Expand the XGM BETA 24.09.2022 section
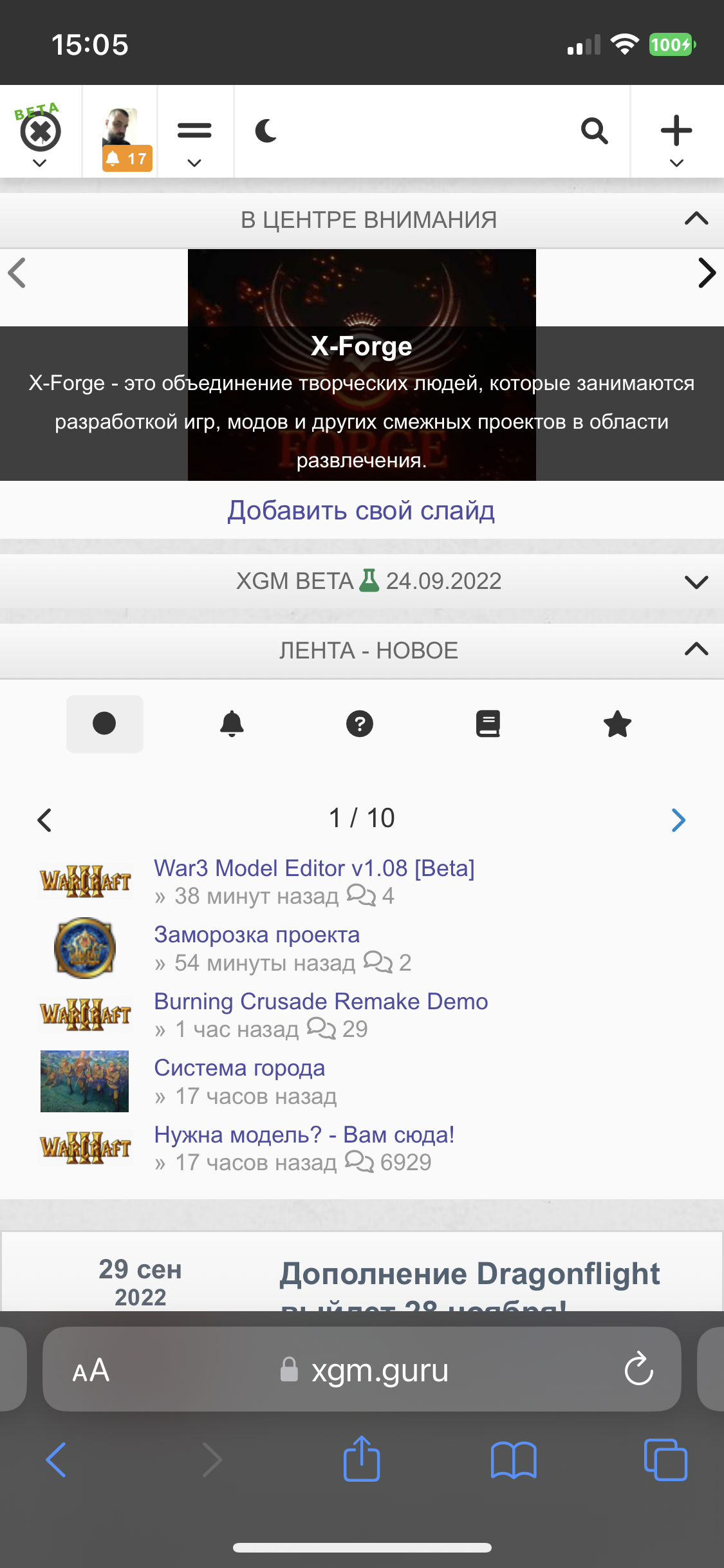 [x=696, y=581]
